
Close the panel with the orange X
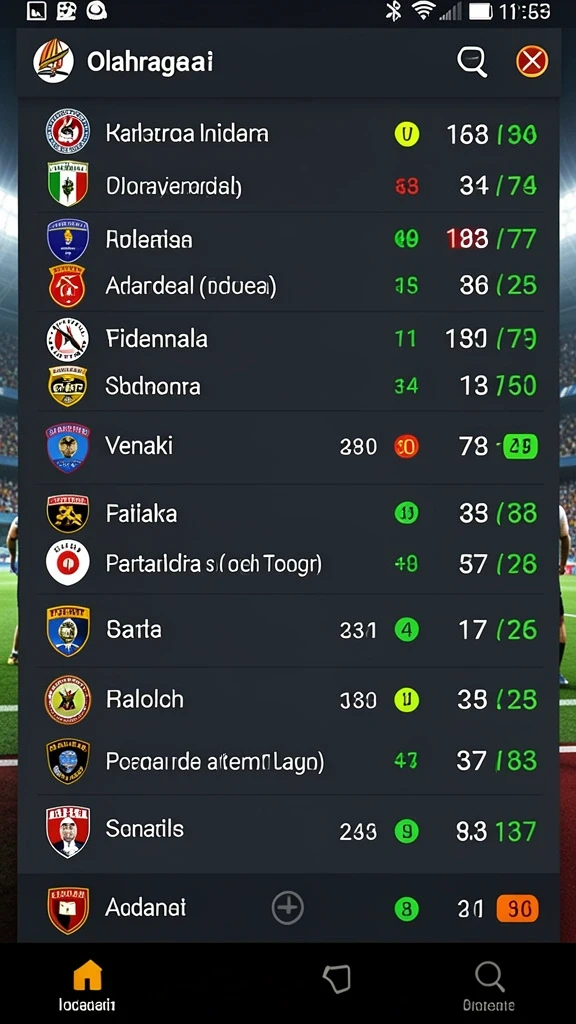(532, 62)
